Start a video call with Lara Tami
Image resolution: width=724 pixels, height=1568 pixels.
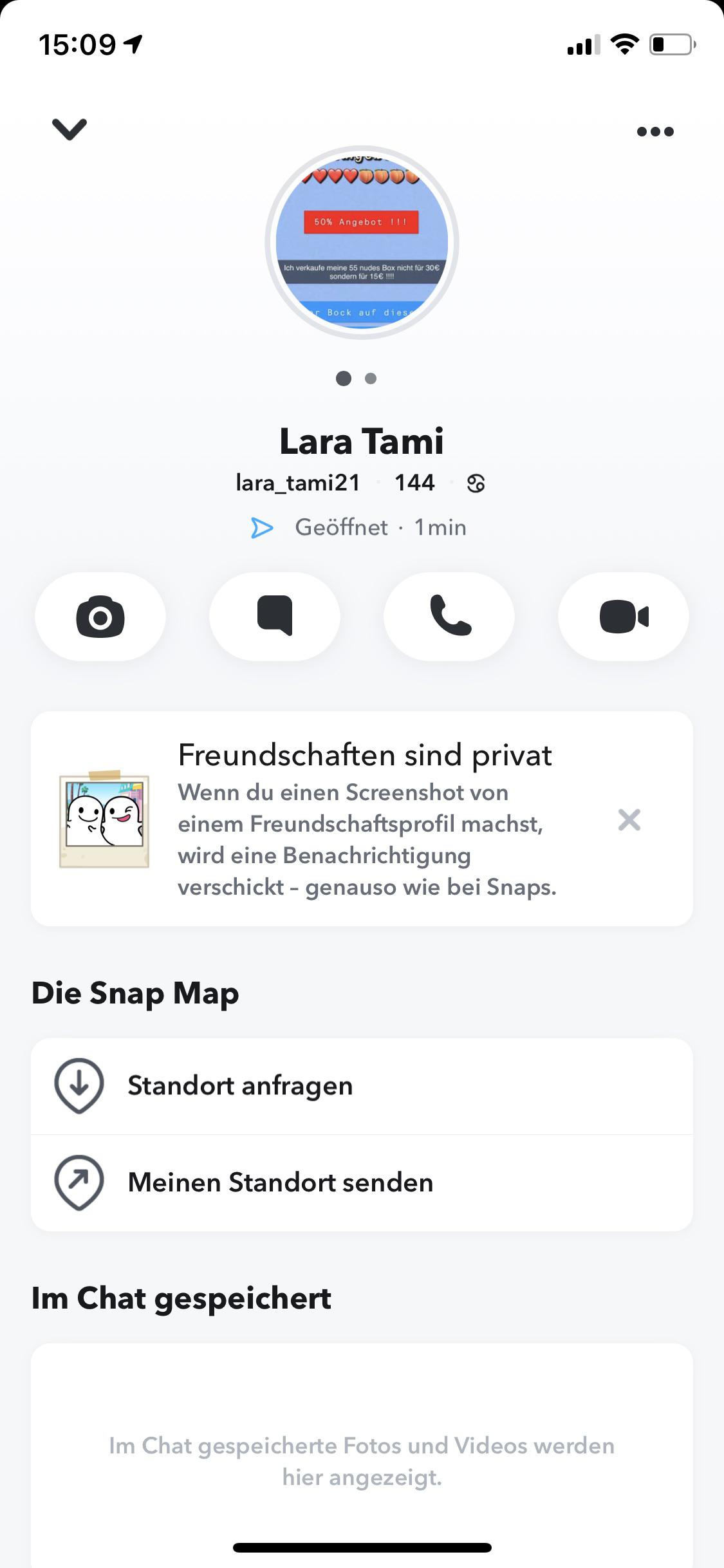(x=622, y=616)
